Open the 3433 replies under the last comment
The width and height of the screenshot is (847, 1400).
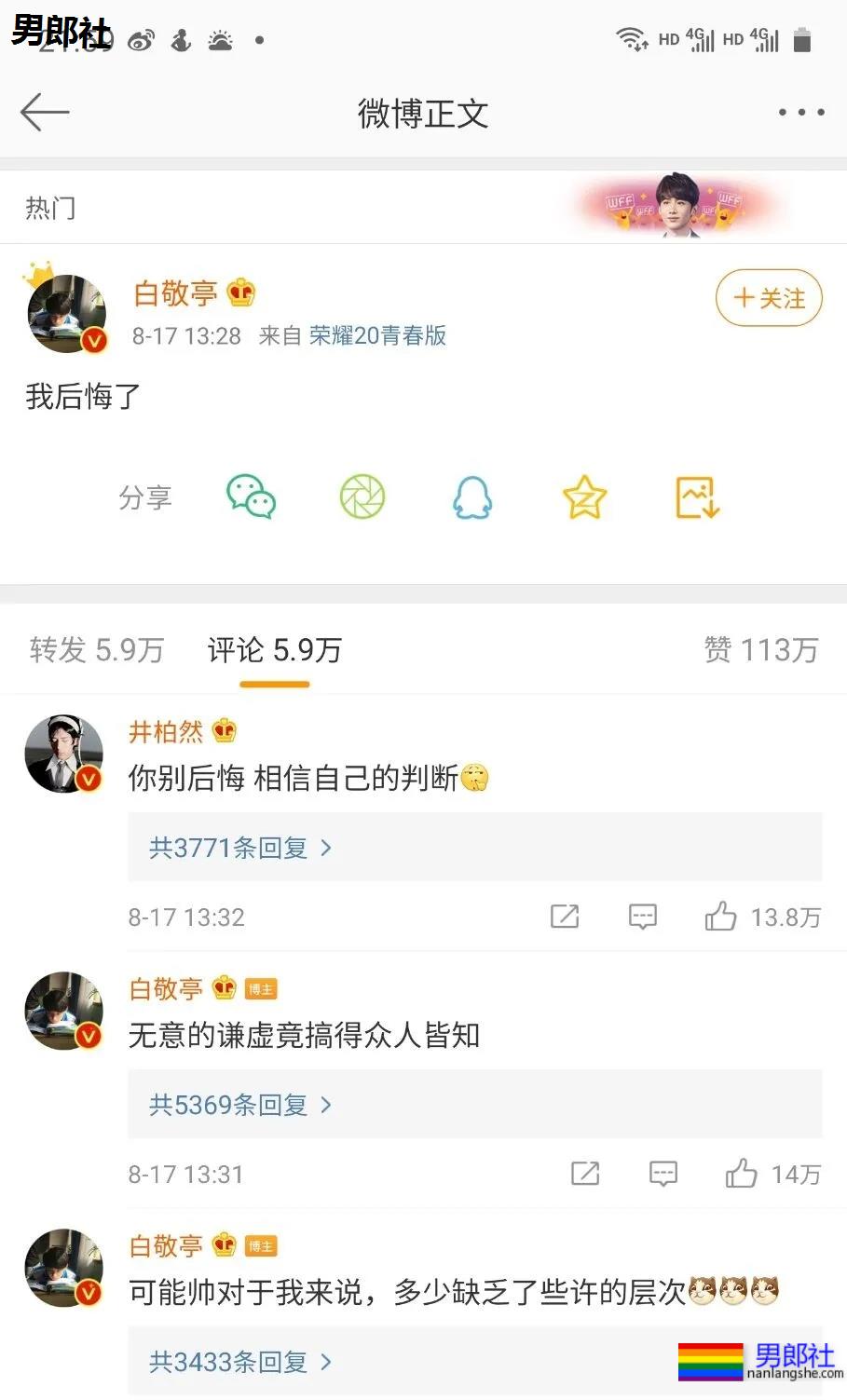(239, 1361)
